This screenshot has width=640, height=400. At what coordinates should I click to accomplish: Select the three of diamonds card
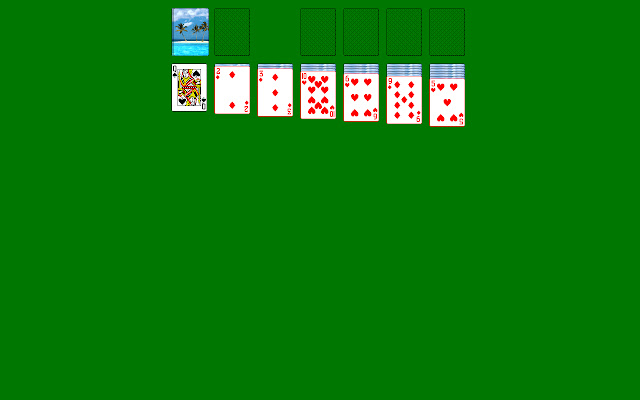click(275, 92)
